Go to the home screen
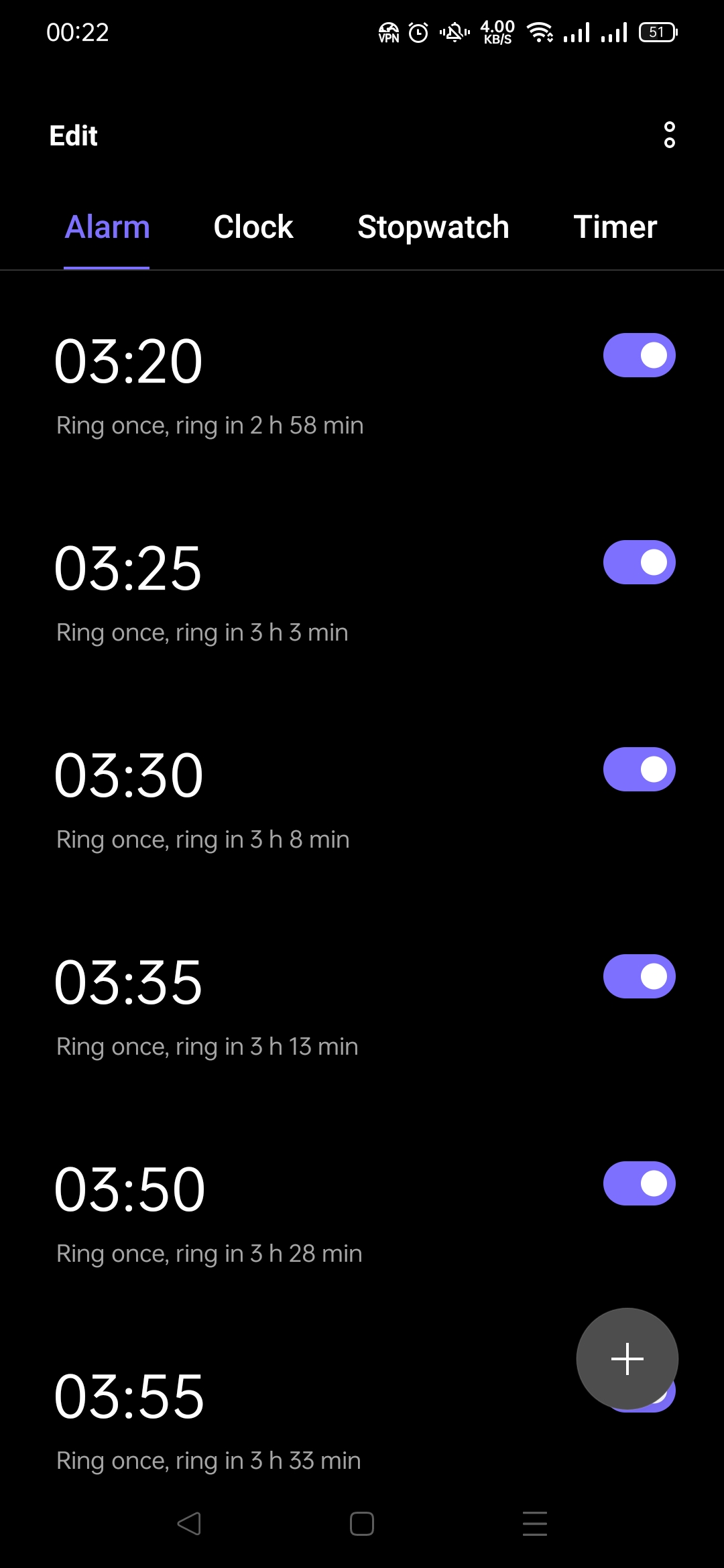This screenshot has height=1568, width=724. tap(362, 1524)
